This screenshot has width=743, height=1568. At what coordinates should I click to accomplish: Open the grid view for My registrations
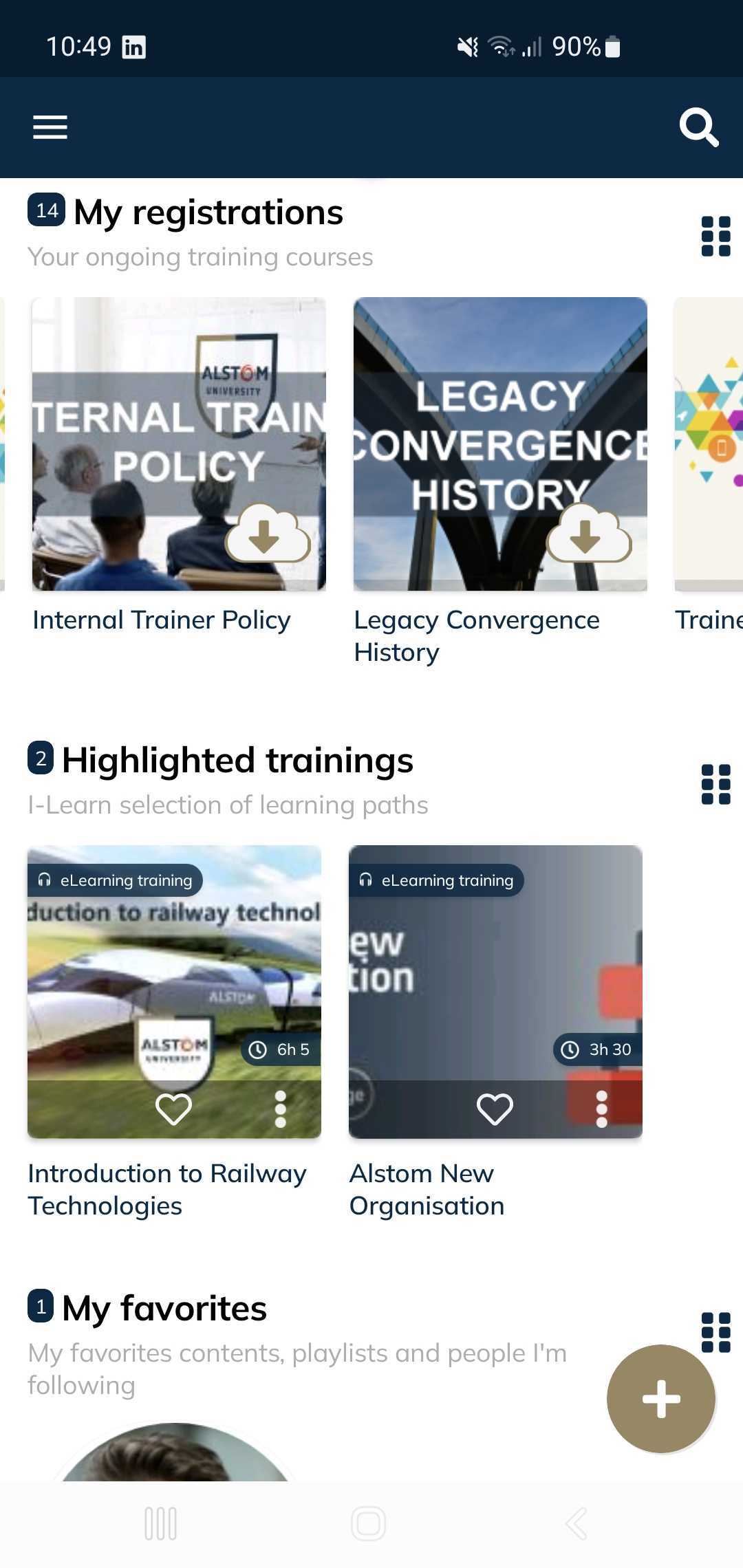pos(715,237)
